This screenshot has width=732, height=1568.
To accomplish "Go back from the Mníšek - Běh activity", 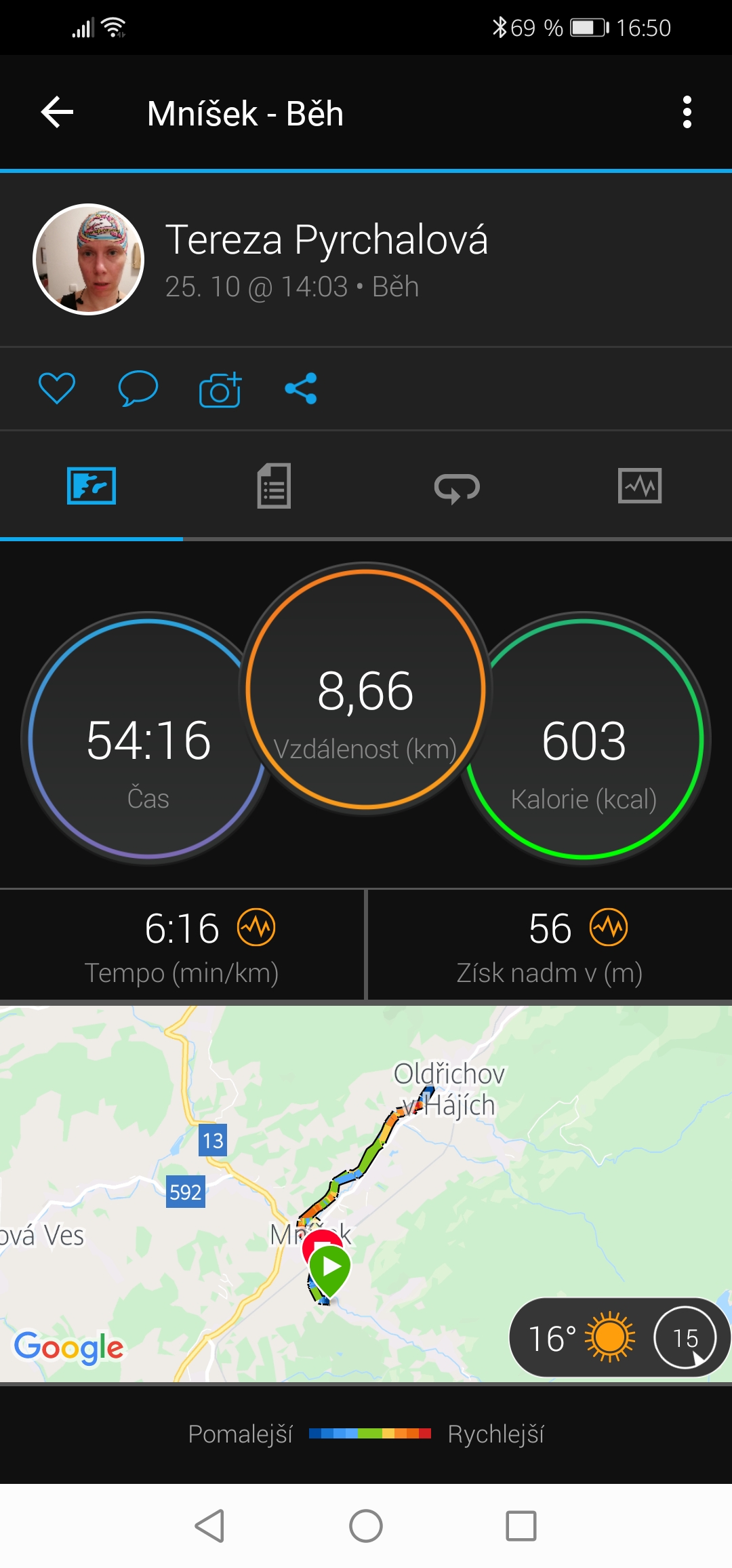I will point(58,112).
